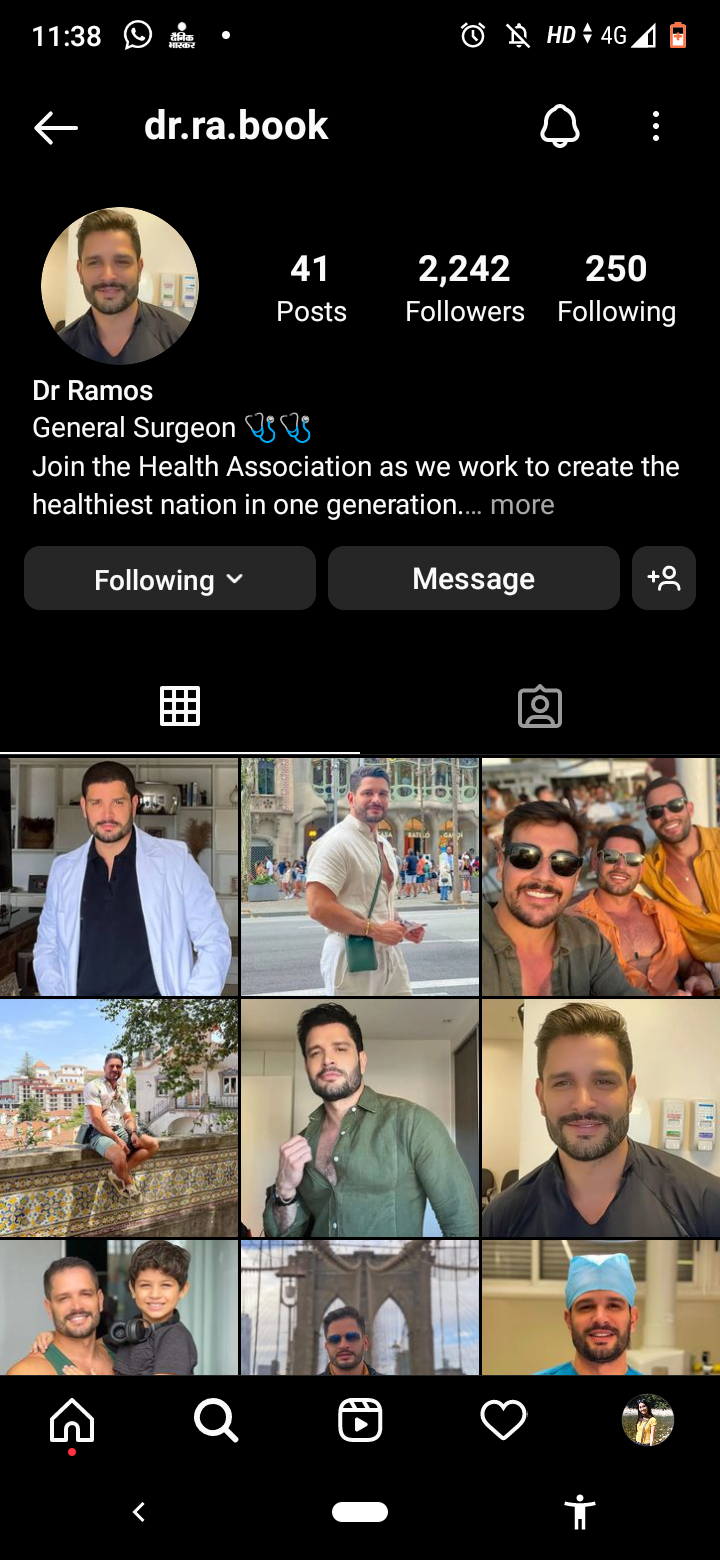The width and height of the screenshot is (720, 1560).
Task: Go back using the top-left arrow
Action: click(x=56, y=127)
